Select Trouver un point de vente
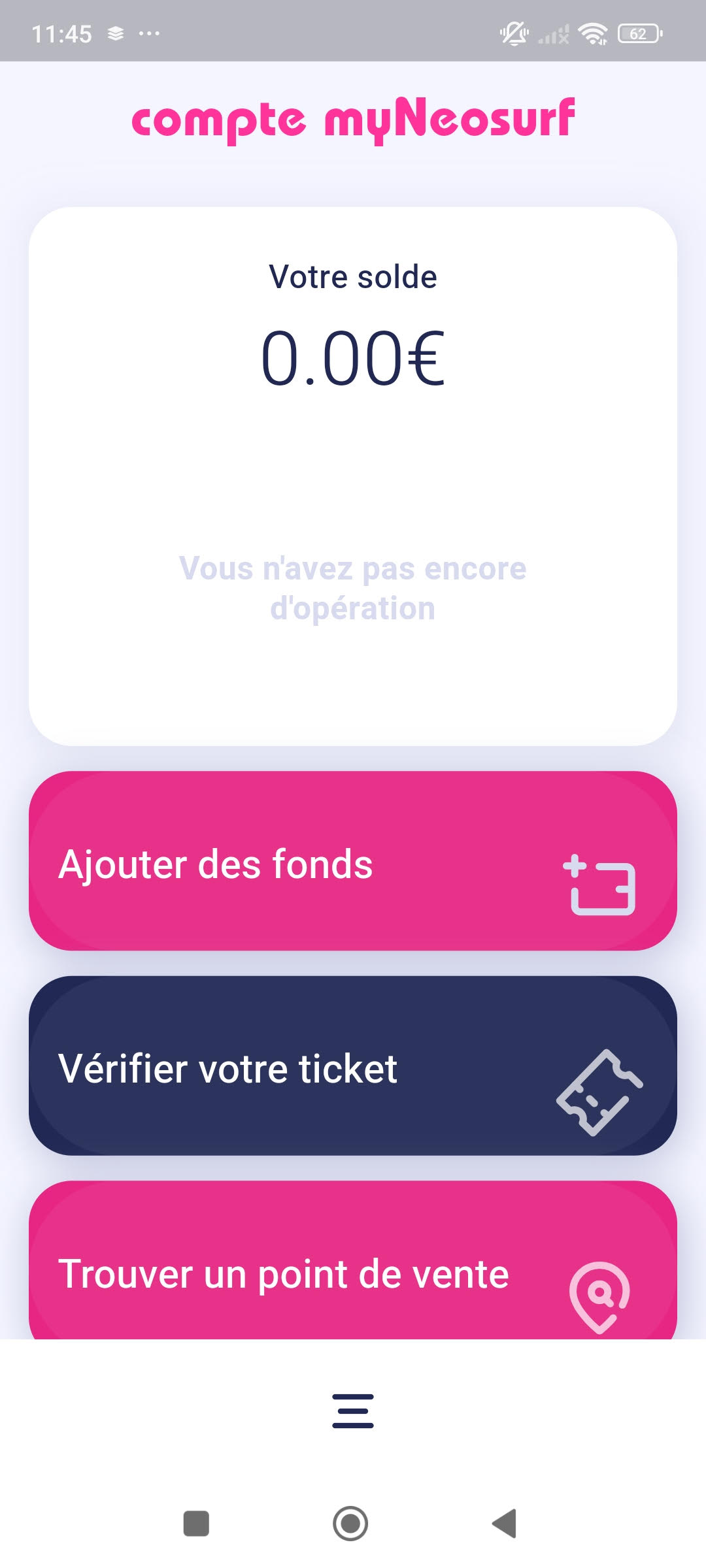 pyautogui.click(x=353, y=1265)
